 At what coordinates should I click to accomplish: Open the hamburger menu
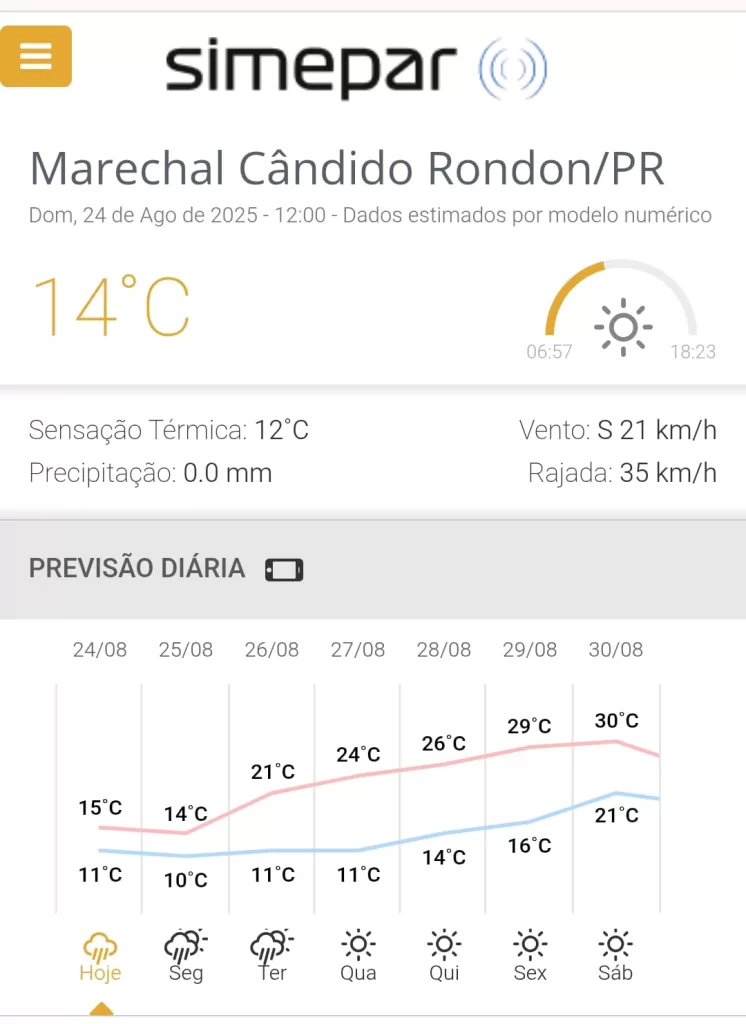click(x=36, y=56)
